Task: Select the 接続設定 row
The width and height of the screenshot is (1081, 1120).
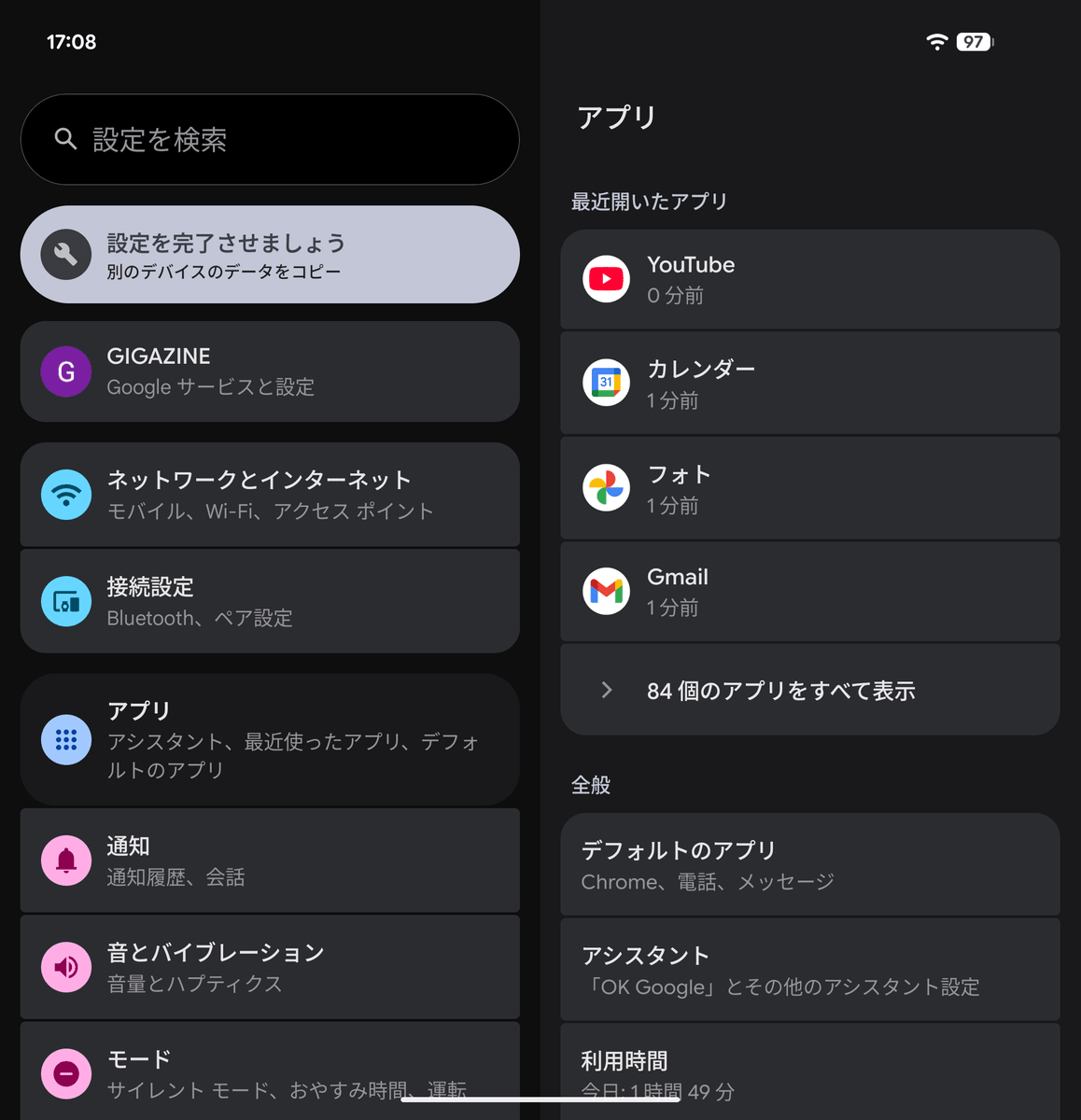Action: coord(270,601)
